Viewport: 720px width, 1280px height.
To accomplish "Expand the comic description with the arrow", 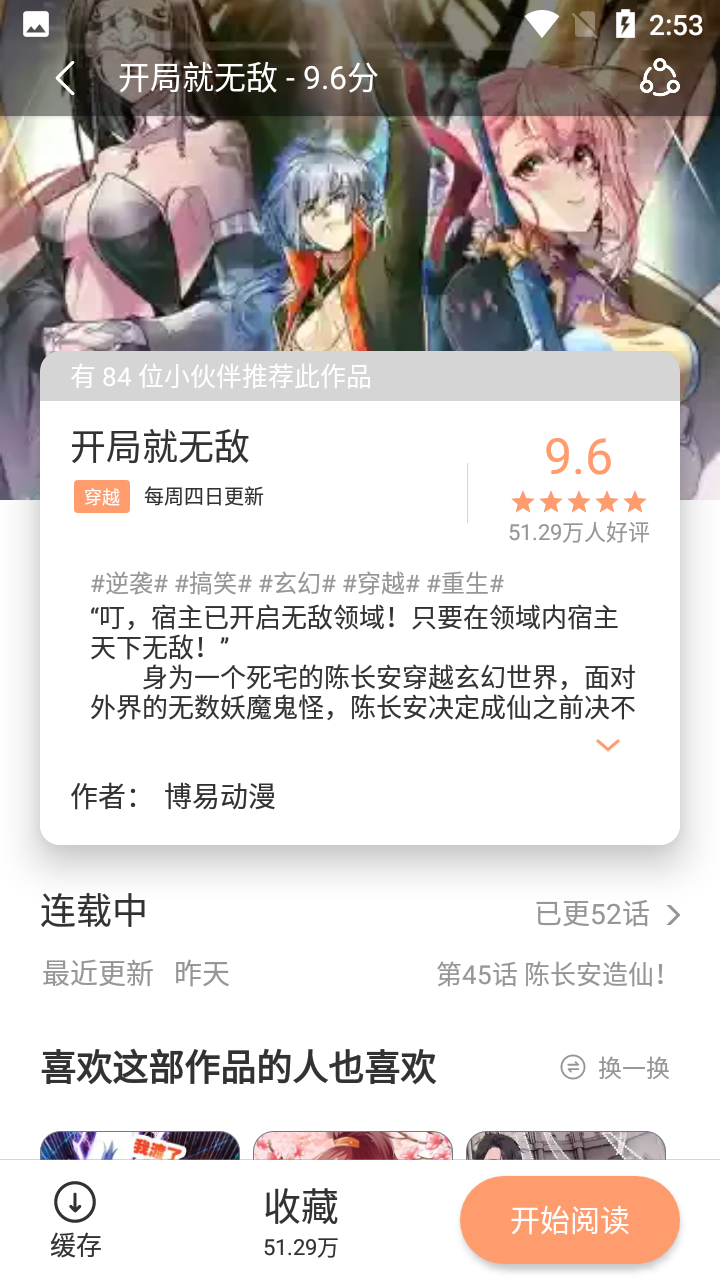I will click(x=607, y=745).
